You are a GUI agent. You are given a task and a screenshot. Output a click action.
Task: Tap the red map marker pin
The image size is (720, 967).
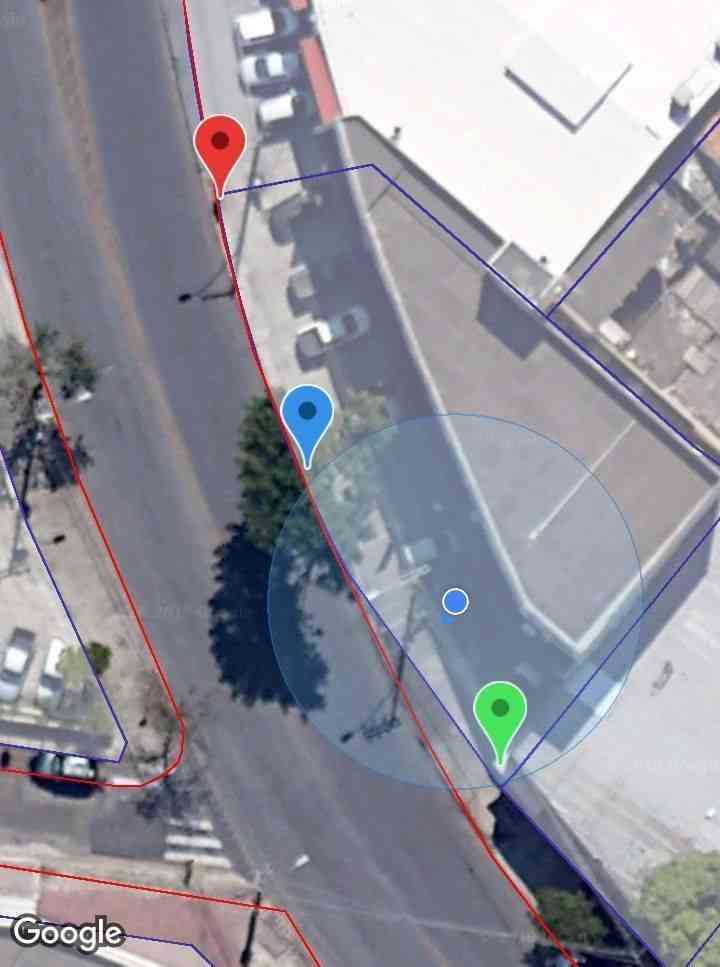coord(220,146)
